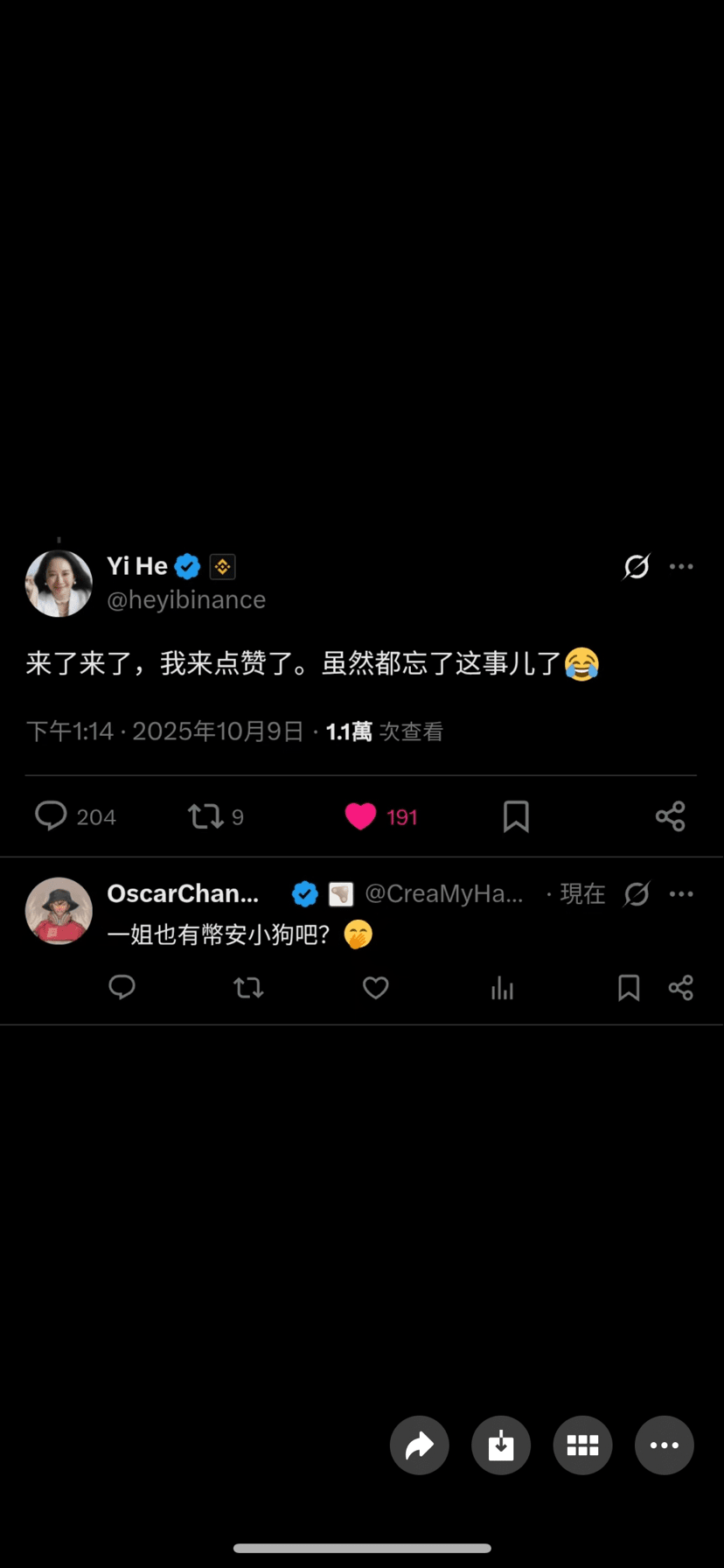The image size is (724, 1568).
Task: Reply to Yi He's post
Action: click(52, 816)
